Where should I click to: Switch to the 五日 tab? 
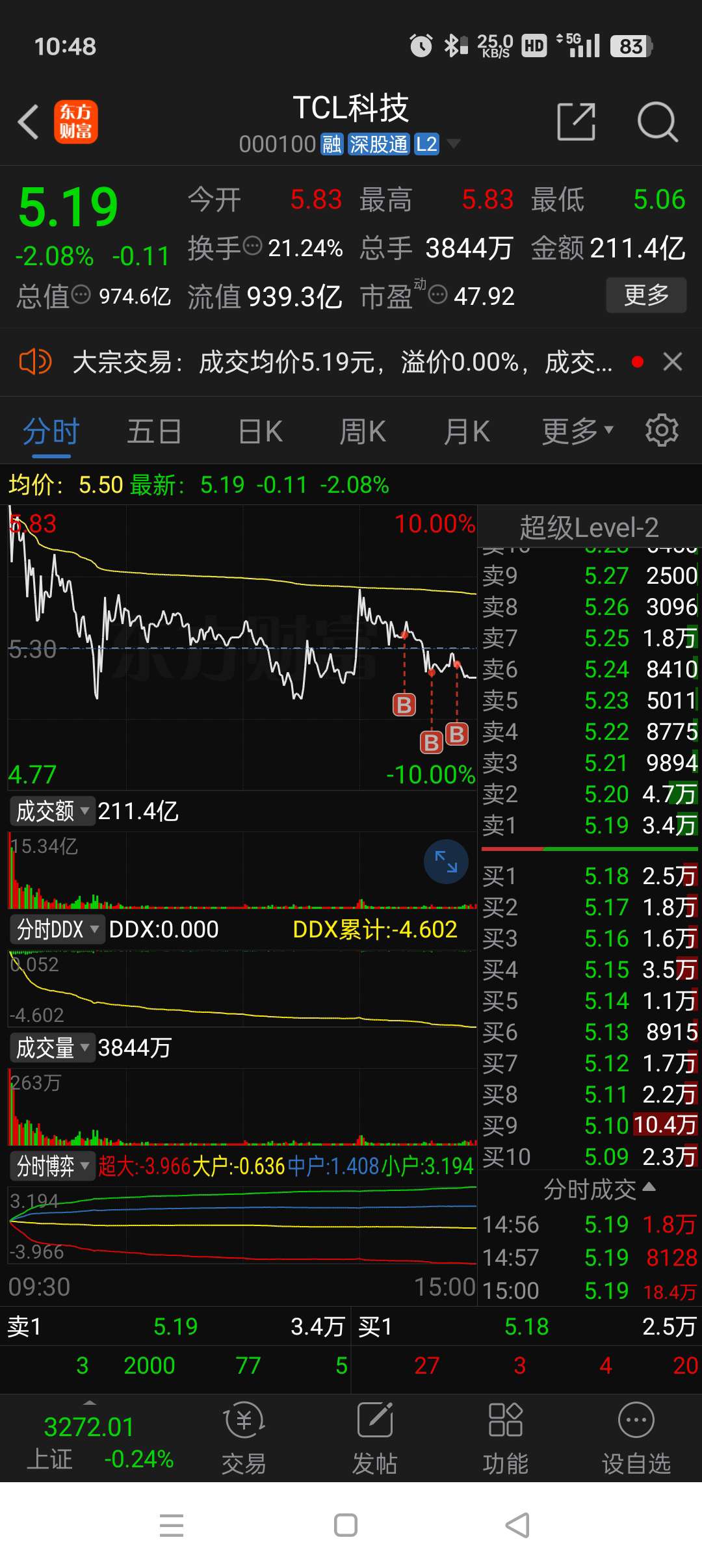pos(154,430)
